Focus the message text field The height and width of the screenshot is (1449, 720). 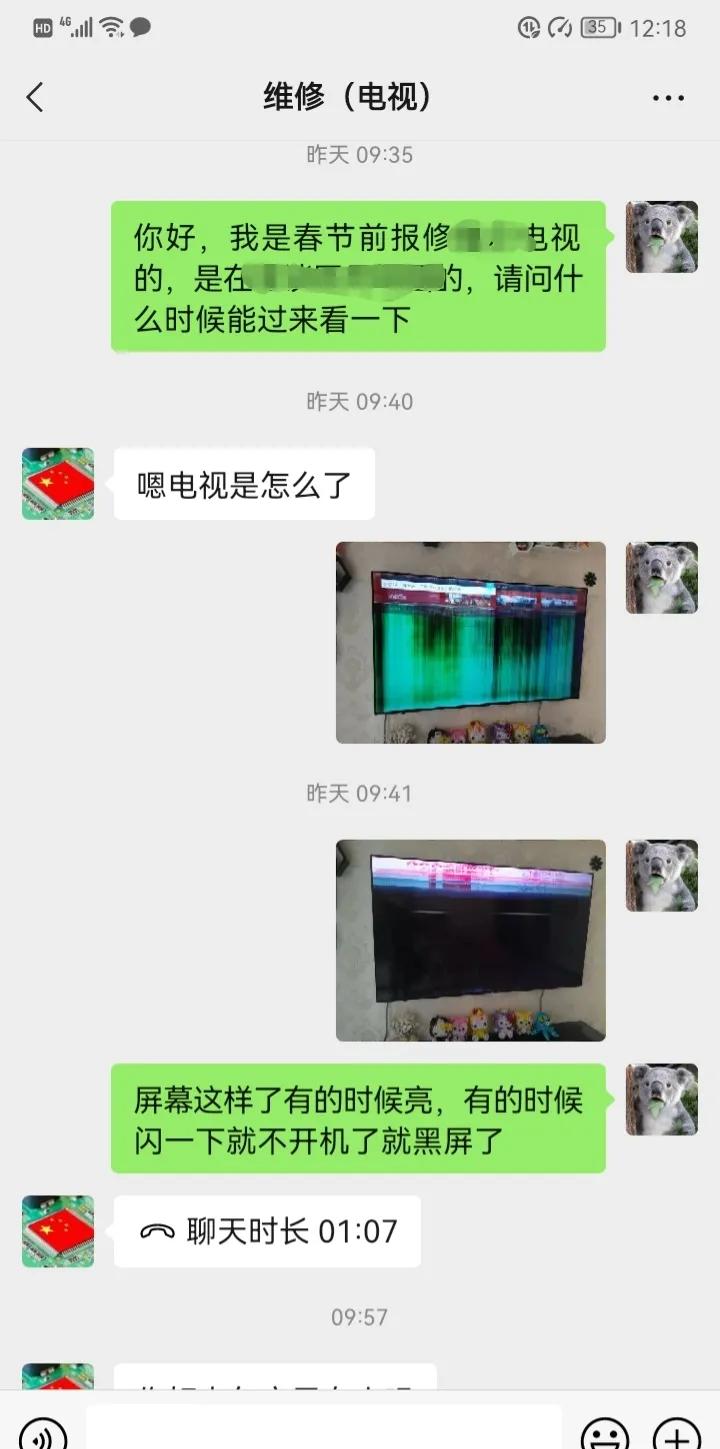coord(323,1430)
